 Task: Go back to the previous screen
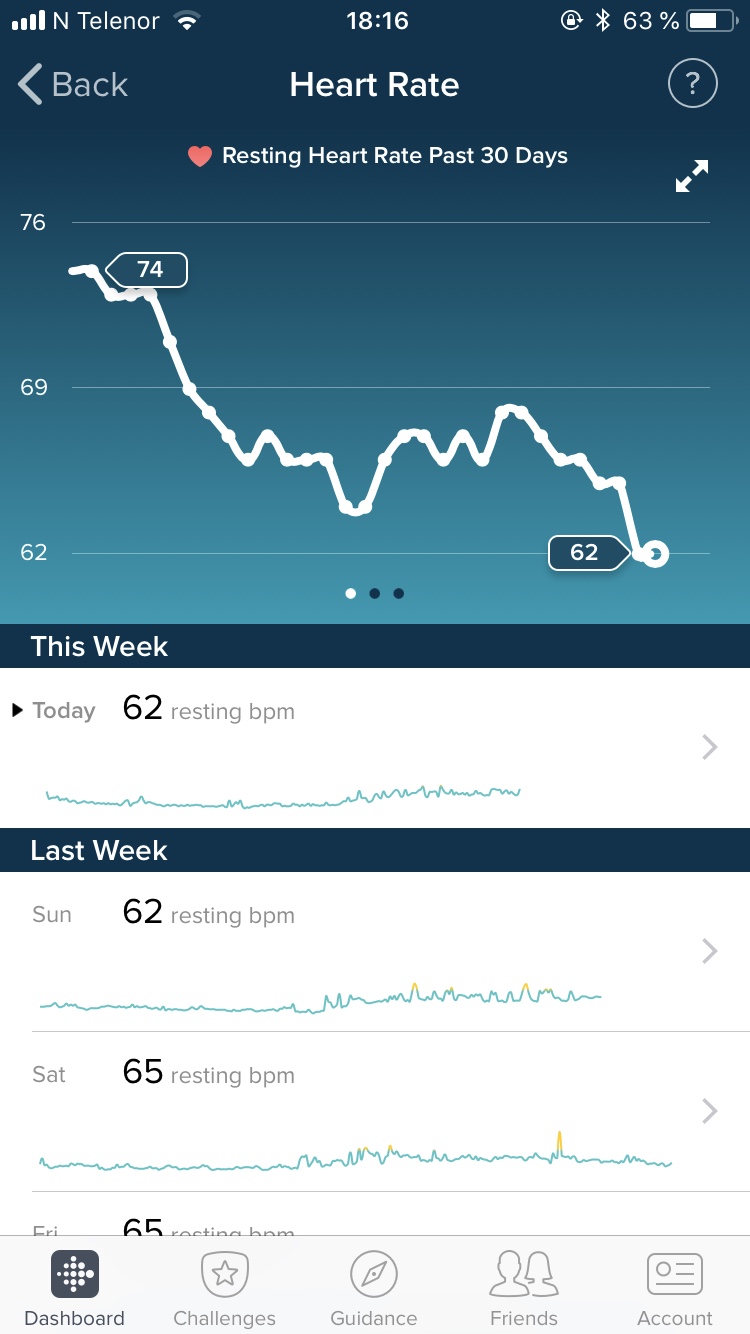(x=72, y=85)
